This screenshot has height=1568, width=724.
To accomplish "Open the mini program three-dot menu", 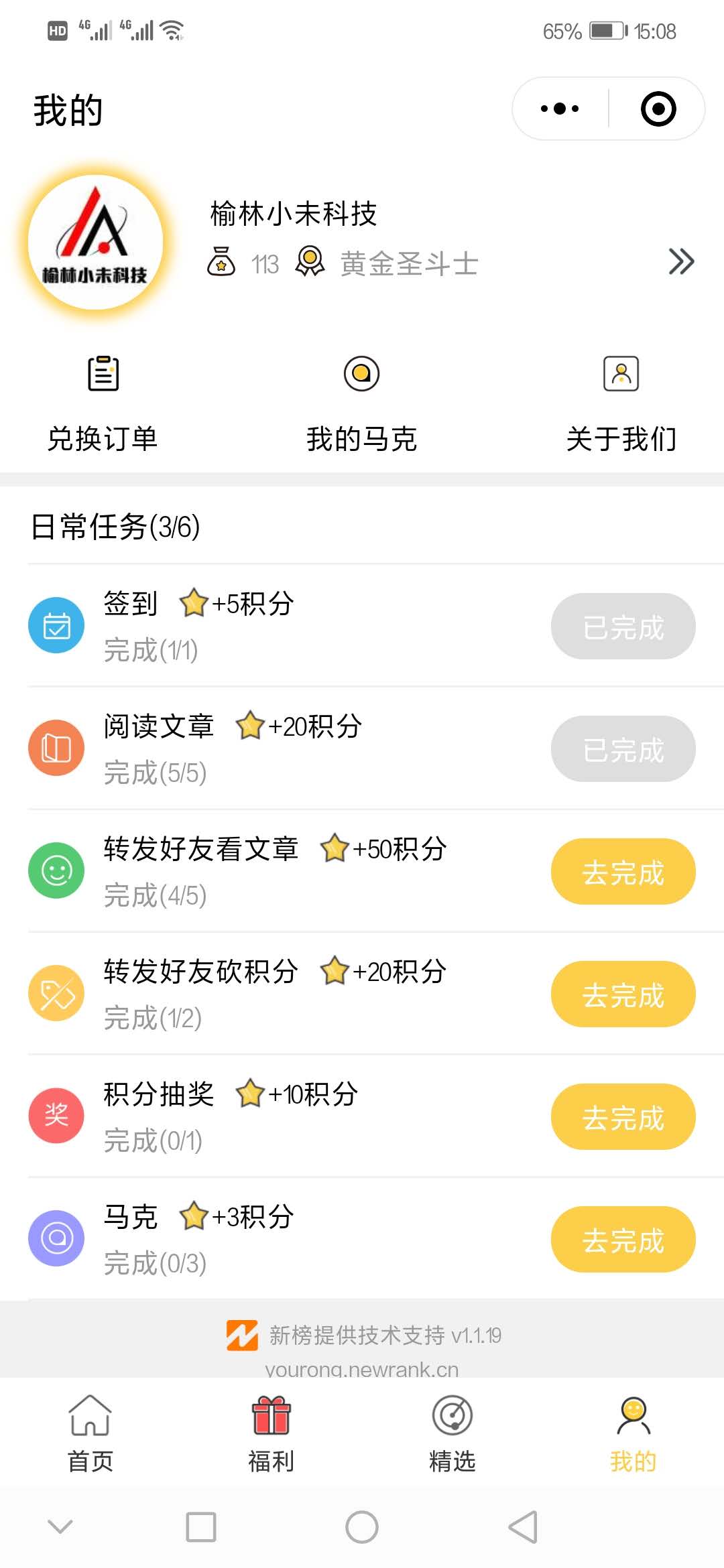I will pos(560,109).
